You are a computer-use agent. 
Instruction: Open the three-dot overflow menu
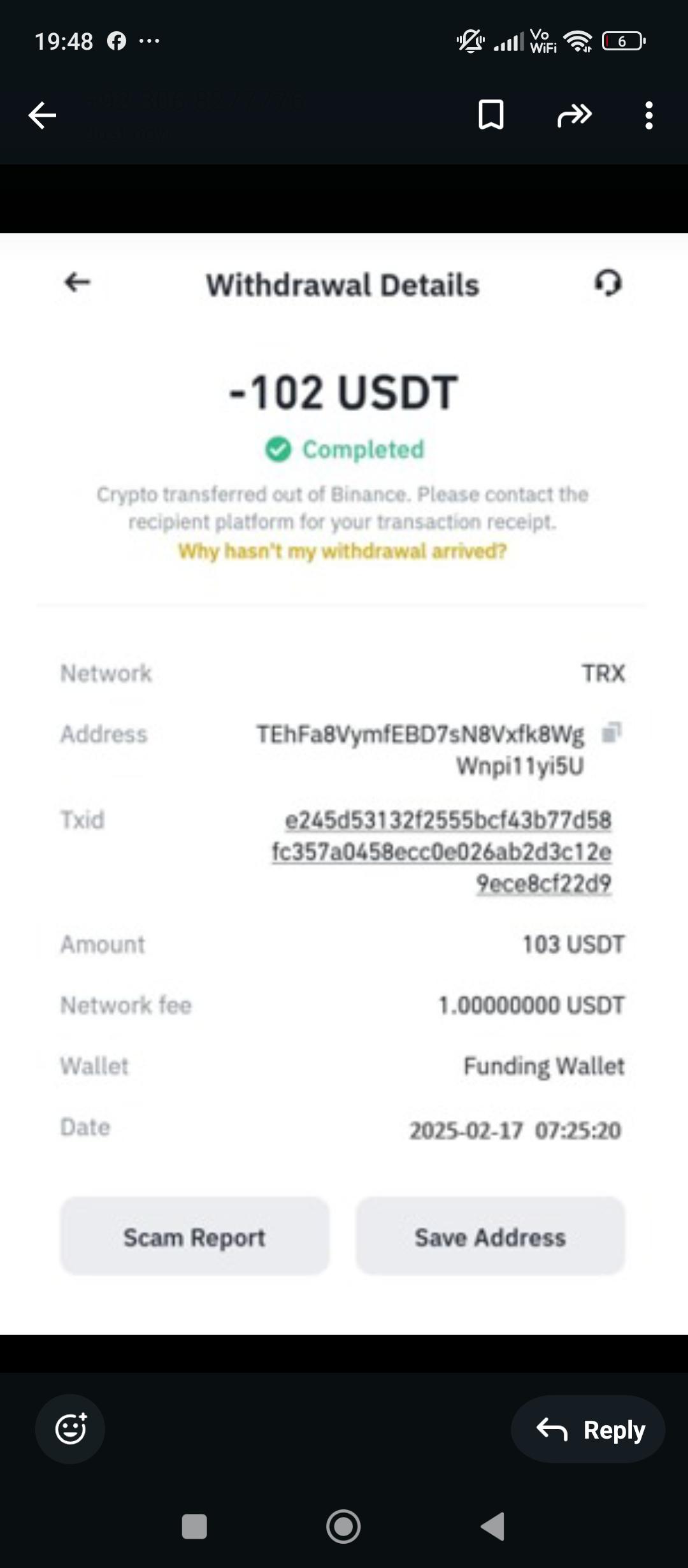(x=649, y=115)
